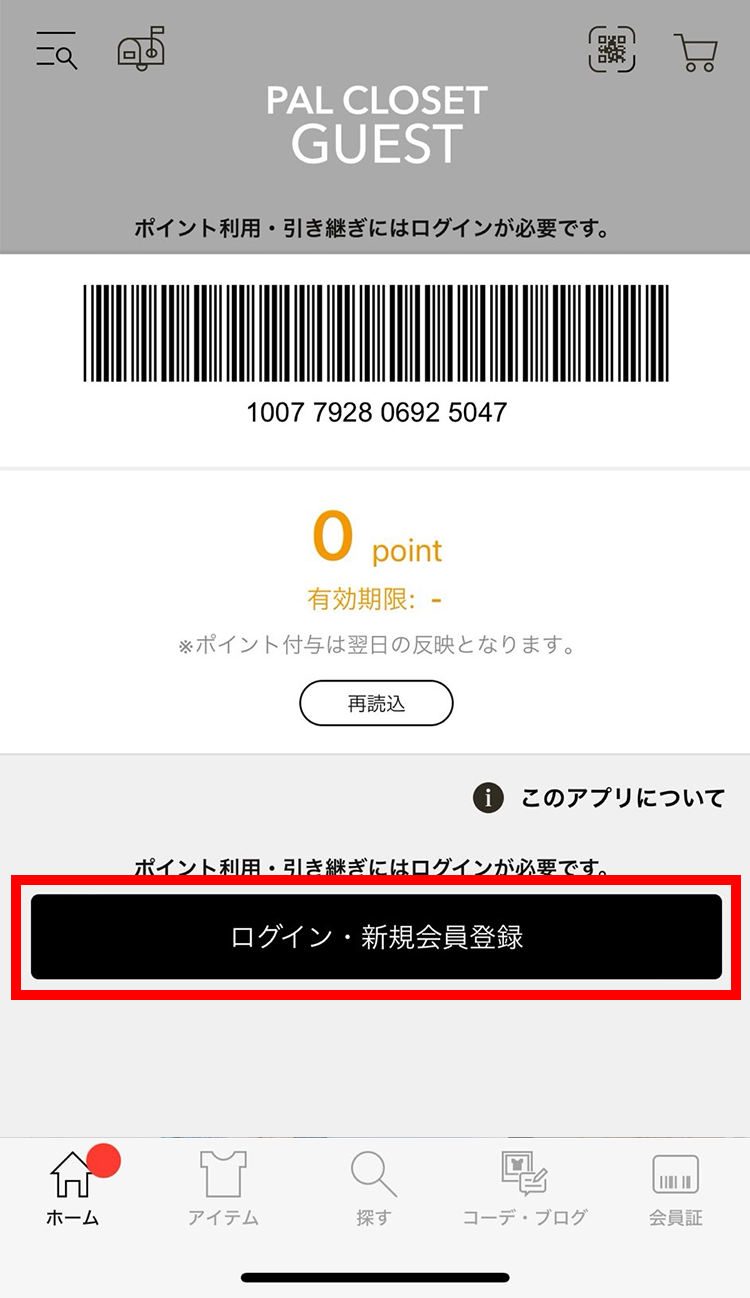This screenshot has height=1298, width=750.
Task: Tap the 再読込 reload button
Action: pos(376,703)
